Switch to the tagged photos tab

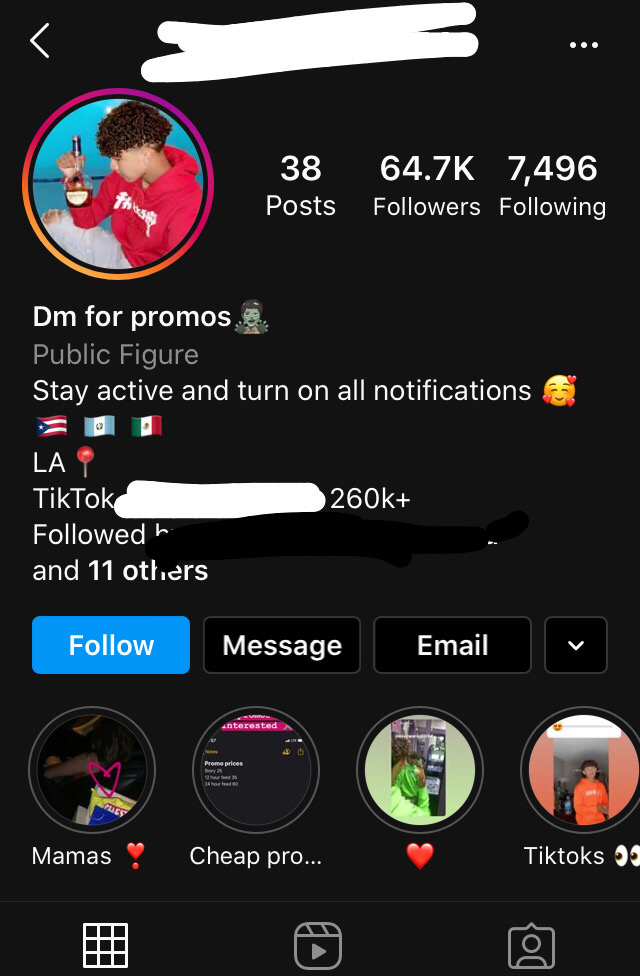(531, 946)
